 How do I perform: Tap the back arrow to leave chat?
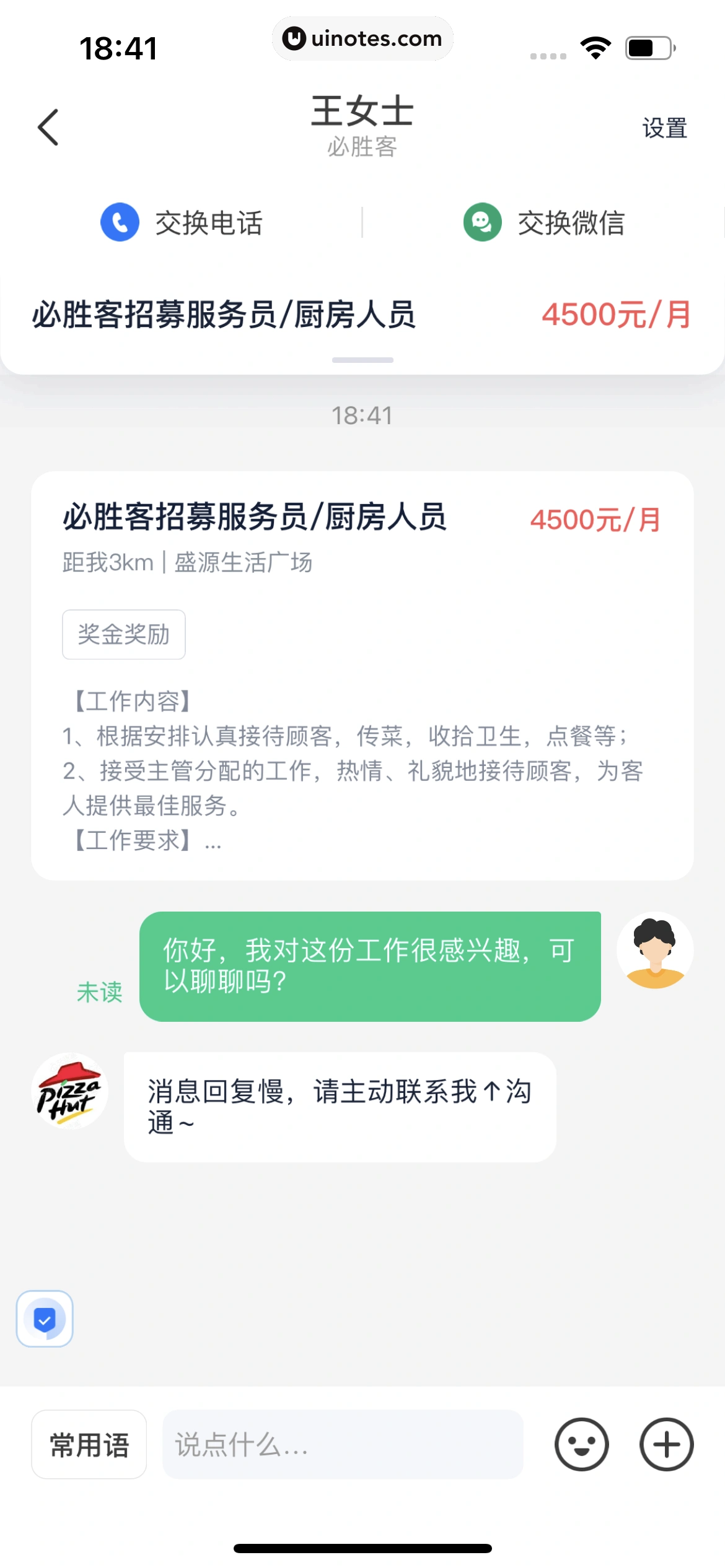point(48,127)
